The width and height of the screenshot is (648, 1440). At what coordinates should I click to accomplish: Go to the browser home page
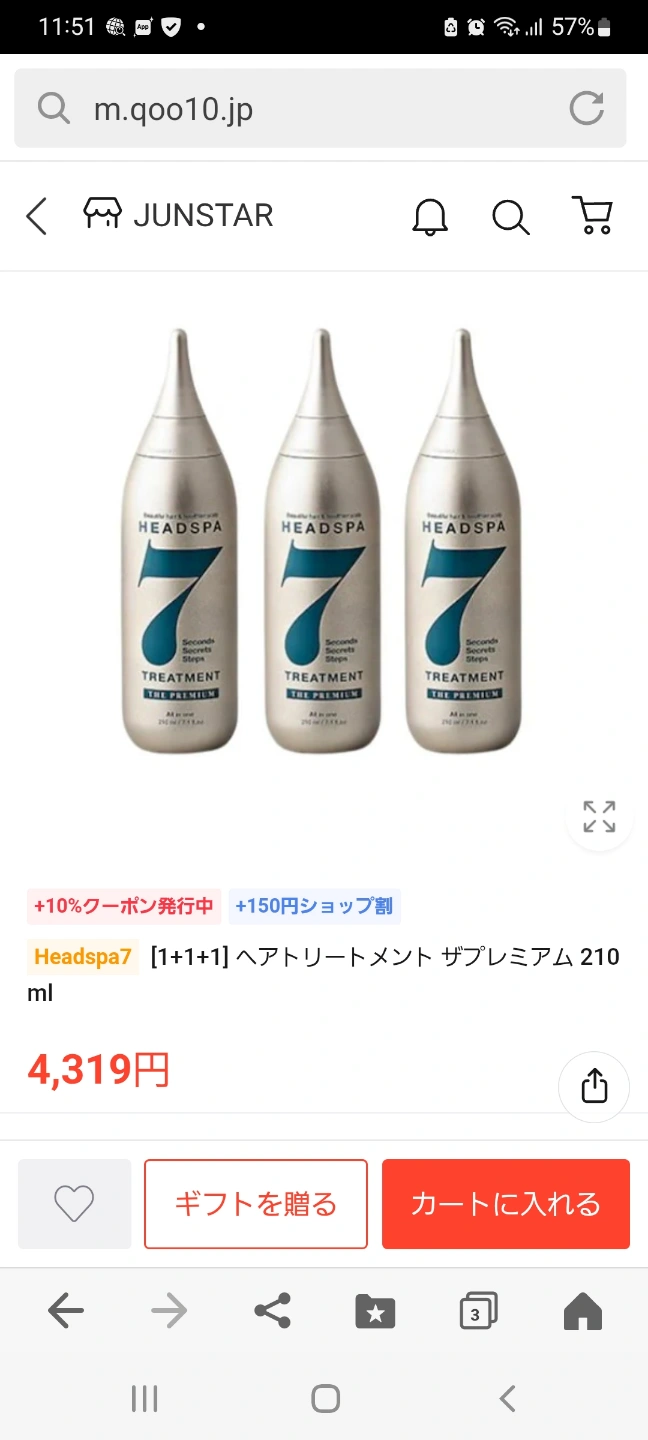[582, 1310]
